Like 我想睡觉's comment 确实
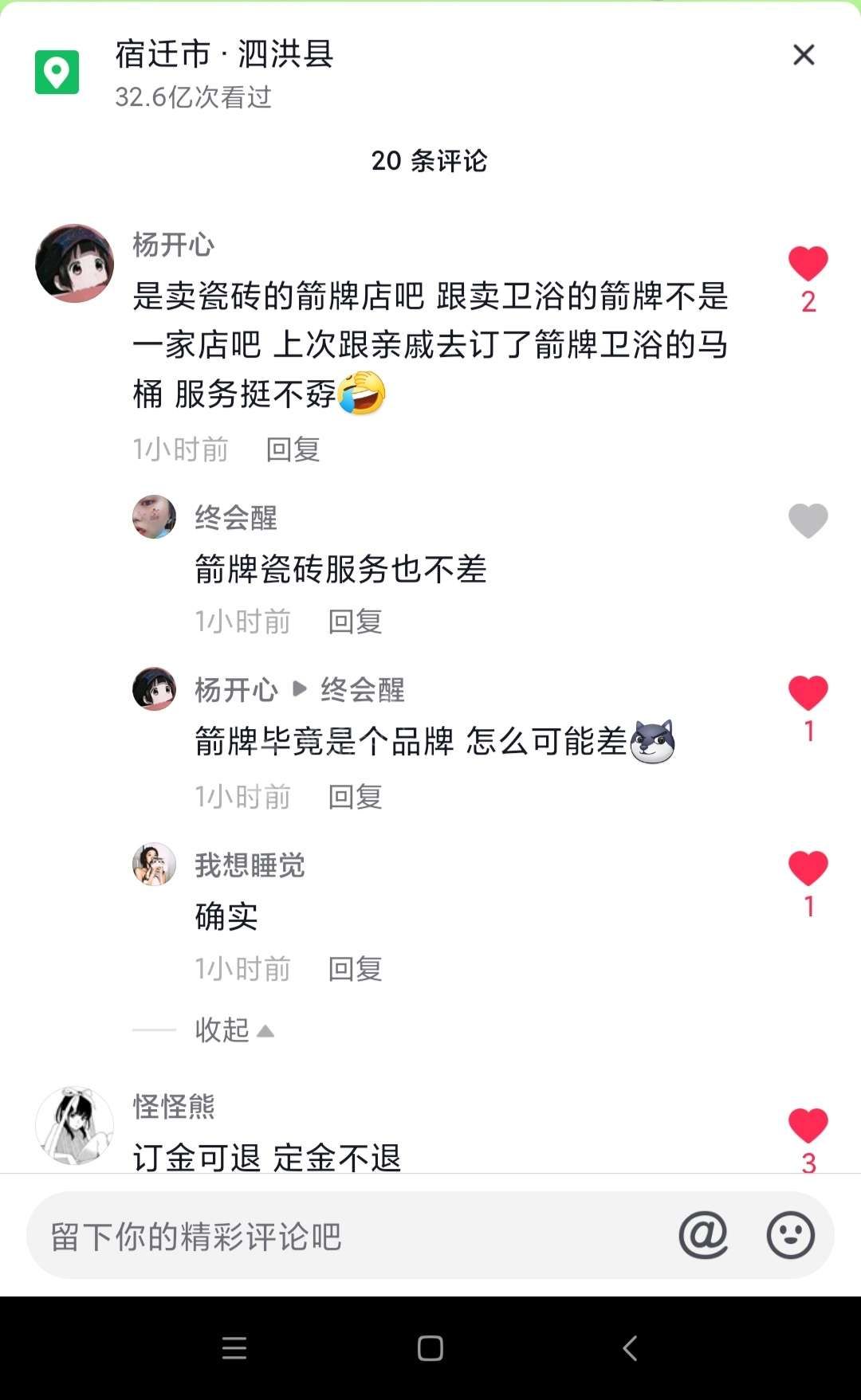This screenshot has width=861, height=1400. click(x=808, y=869)
